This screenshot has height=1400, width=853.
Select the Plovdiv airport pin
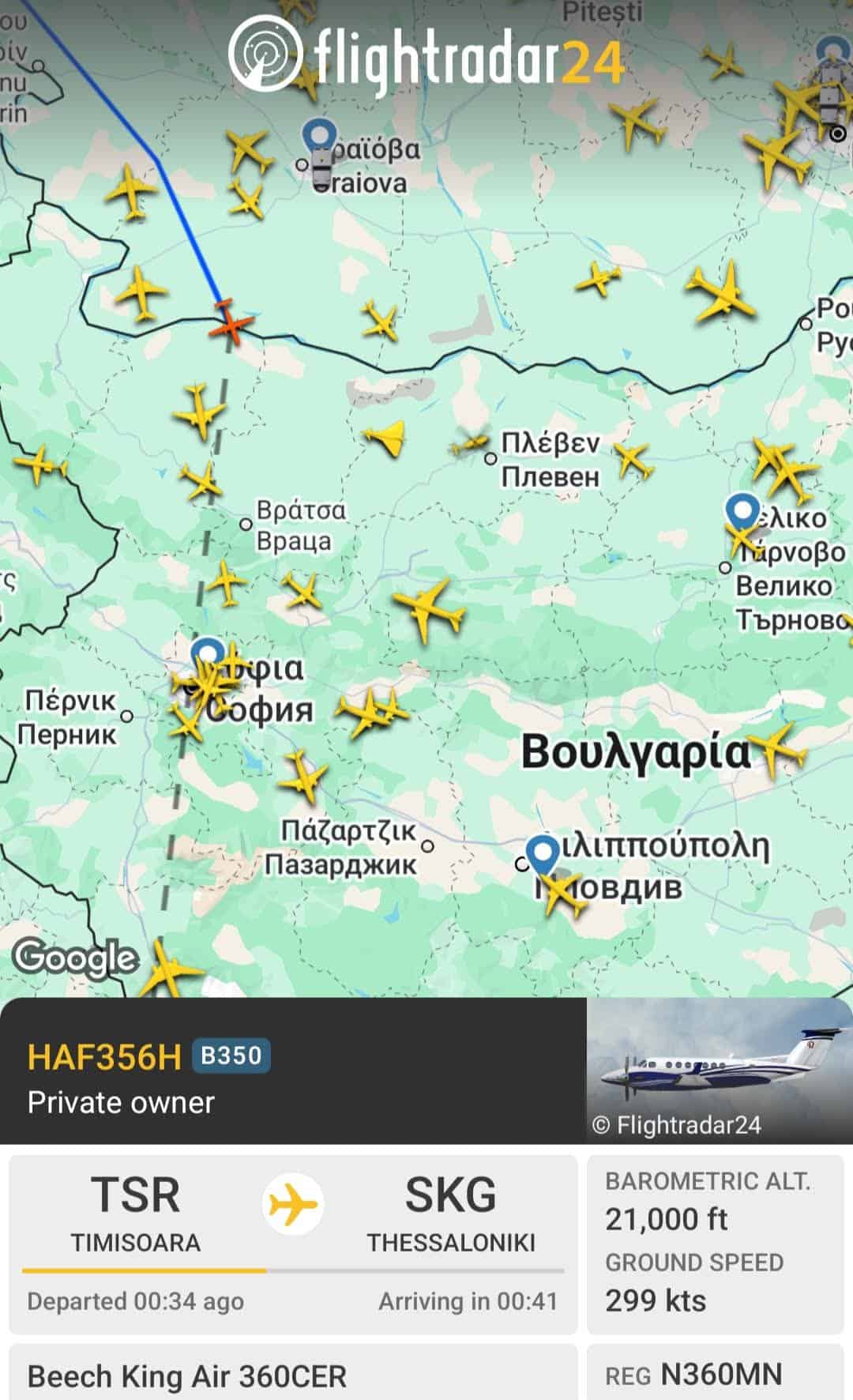(x=543, y=855)
